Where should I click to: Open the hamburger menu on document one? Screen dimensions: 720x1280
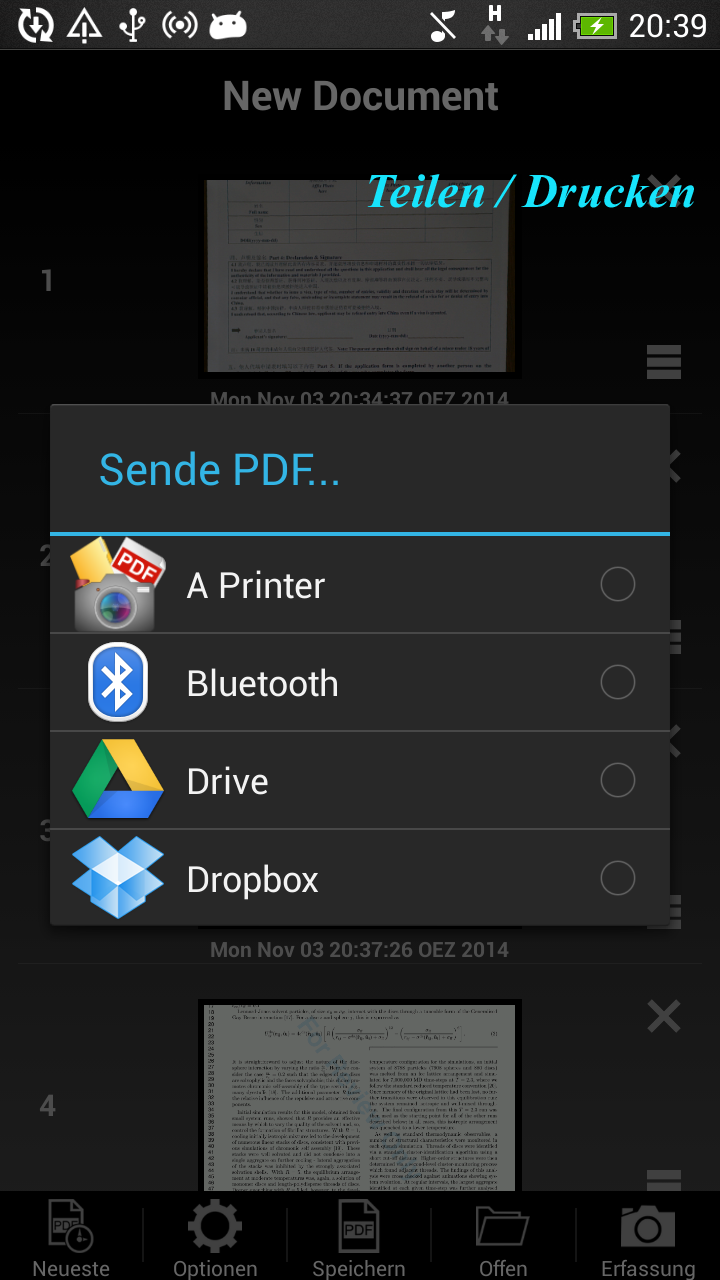664,362
